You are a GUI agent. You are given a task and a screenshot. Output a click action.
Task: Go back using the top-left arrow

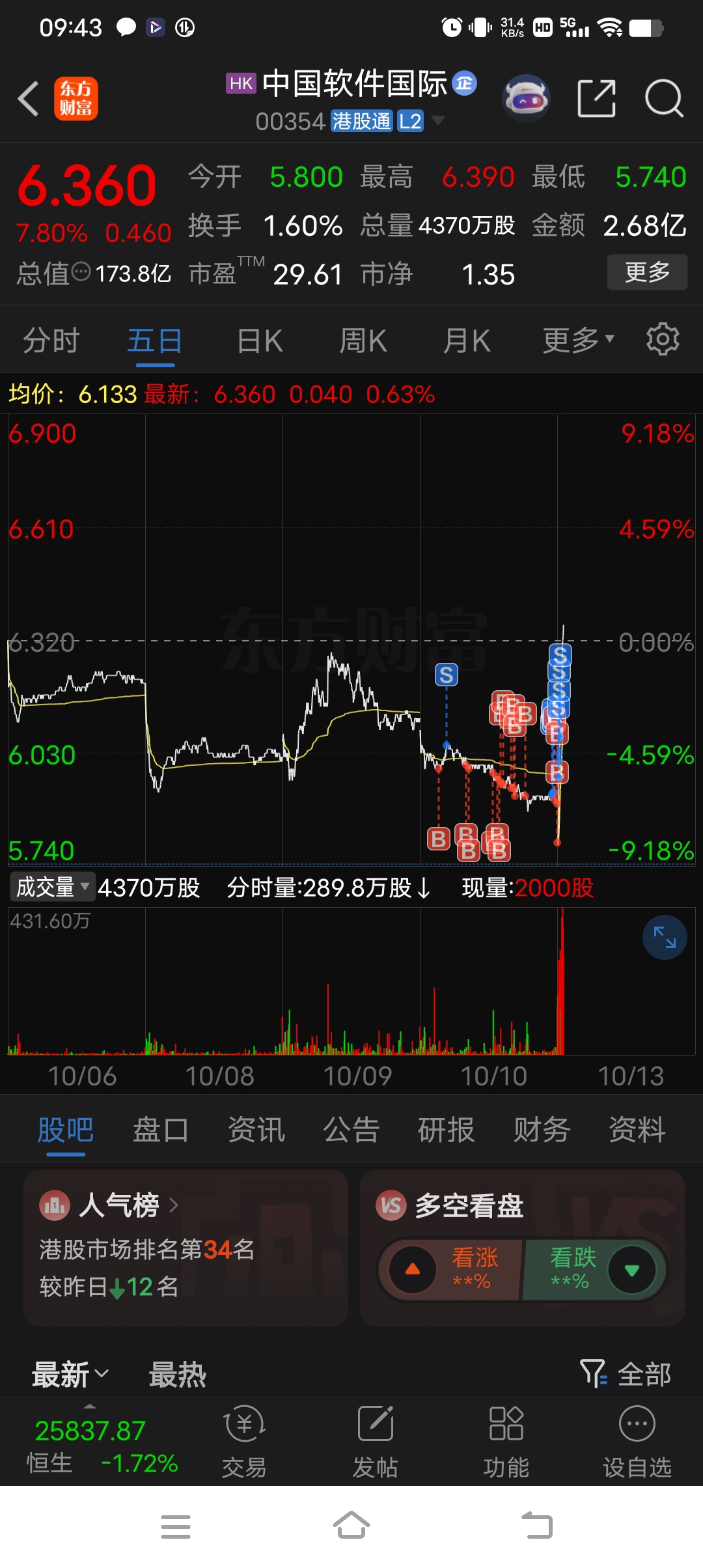(x=29, y=99)
